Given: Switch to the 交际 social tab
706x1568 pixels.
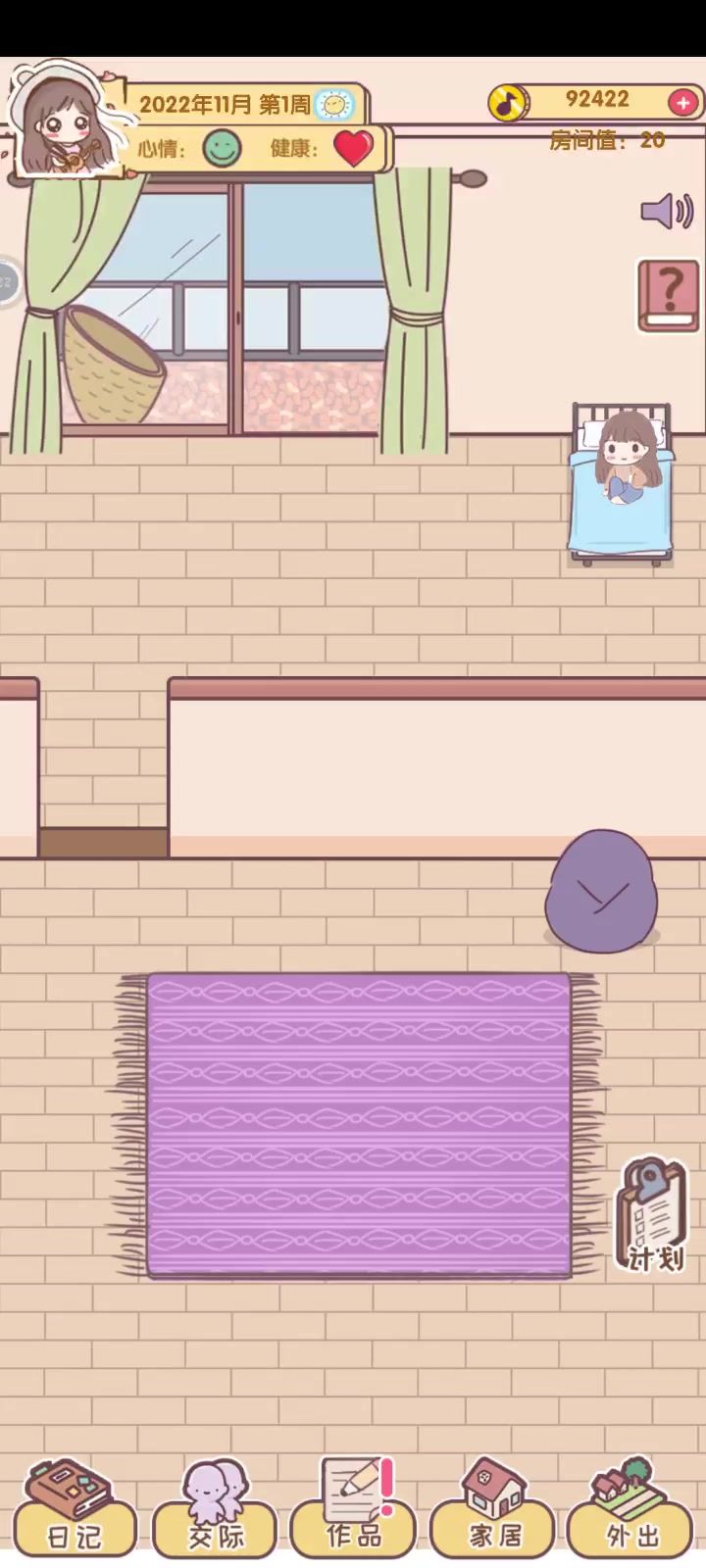Looking at the screenshot, I should click(216, 1512).
